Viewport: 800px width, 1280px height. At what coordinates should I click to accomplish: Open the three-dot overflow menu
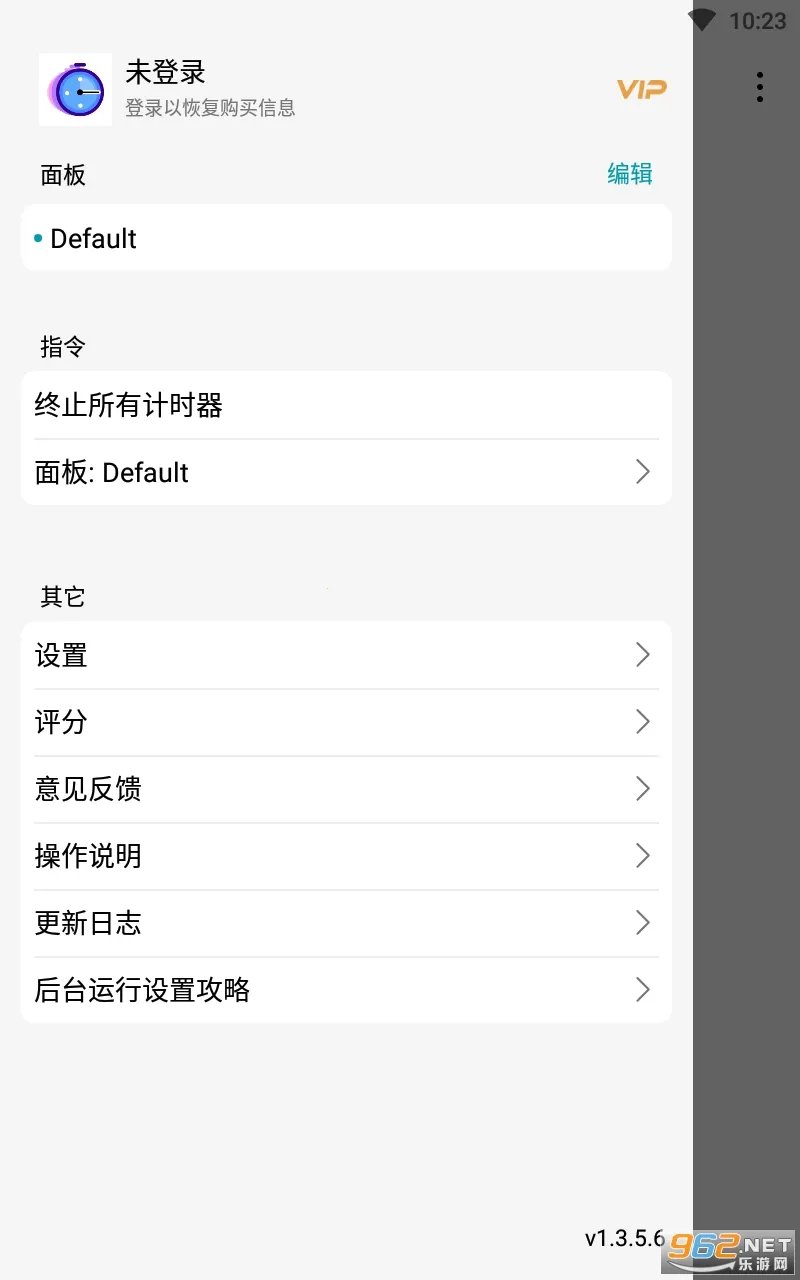pyautogui.click(x=760, y=88)
